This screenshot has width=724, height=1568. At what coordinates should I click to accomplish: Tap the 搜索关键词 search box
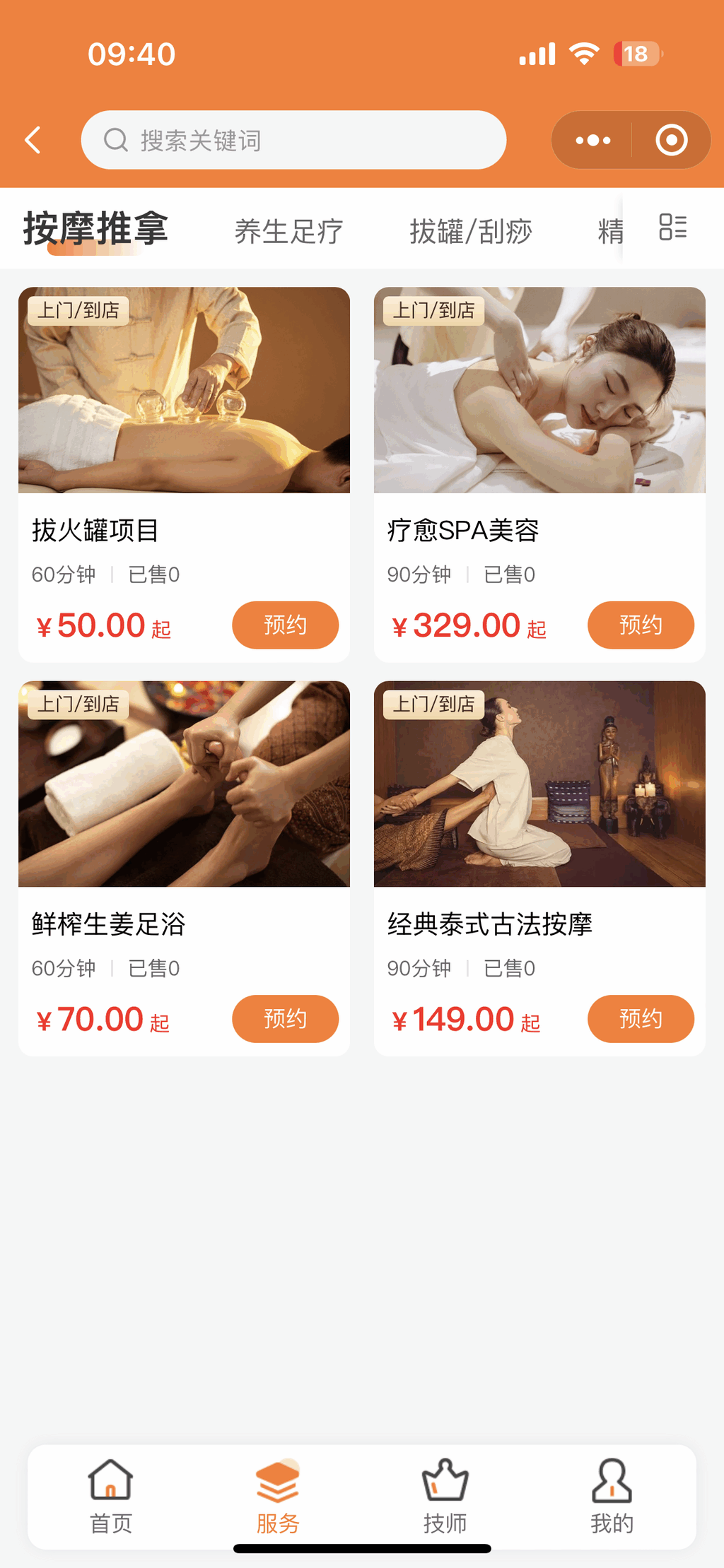coord(293,140)
